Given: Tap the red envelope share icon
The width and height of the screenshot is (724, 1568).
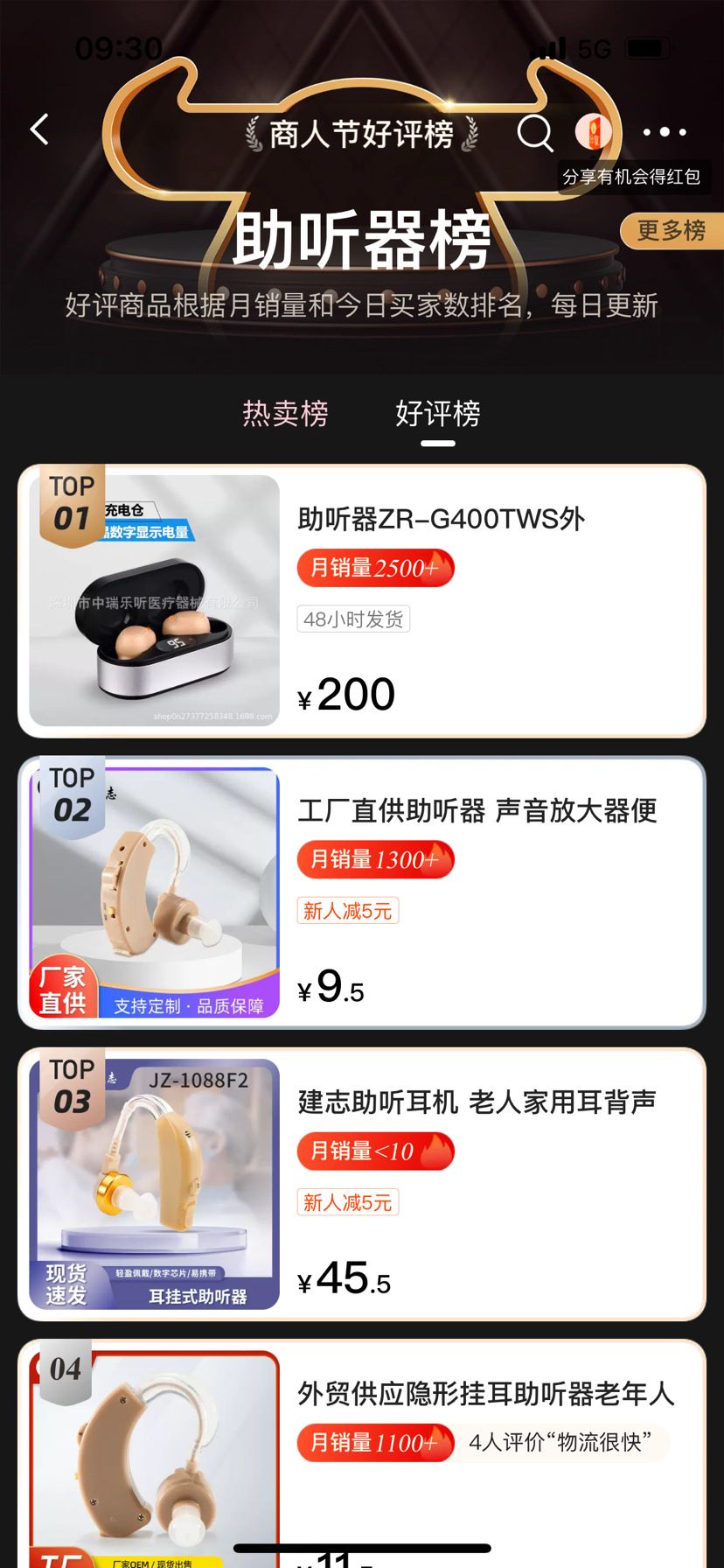Looking at the screenshot, I should [x=594, y=132].
